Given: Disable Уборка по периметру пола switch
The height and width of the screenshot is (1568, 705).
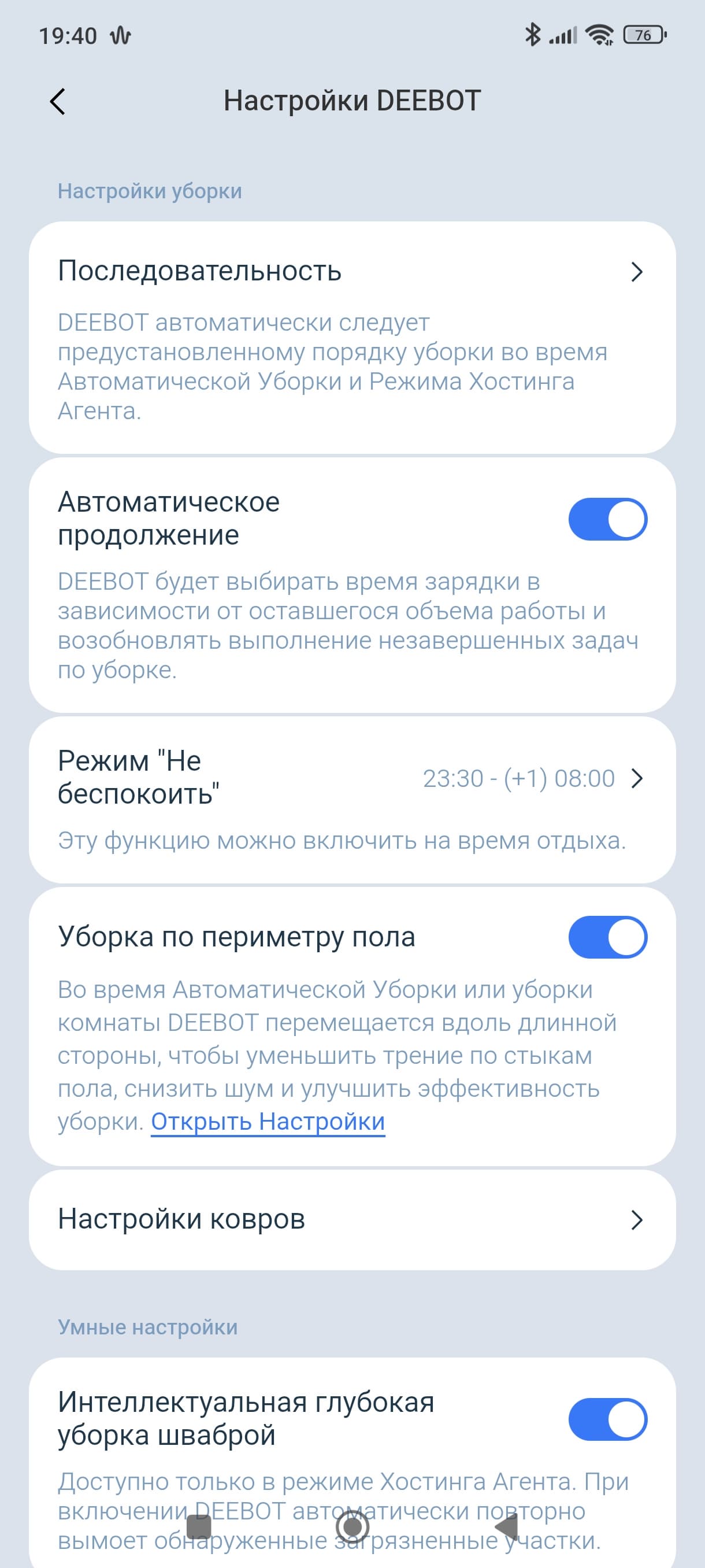Looking at the screenshot, I should point(607,937).
